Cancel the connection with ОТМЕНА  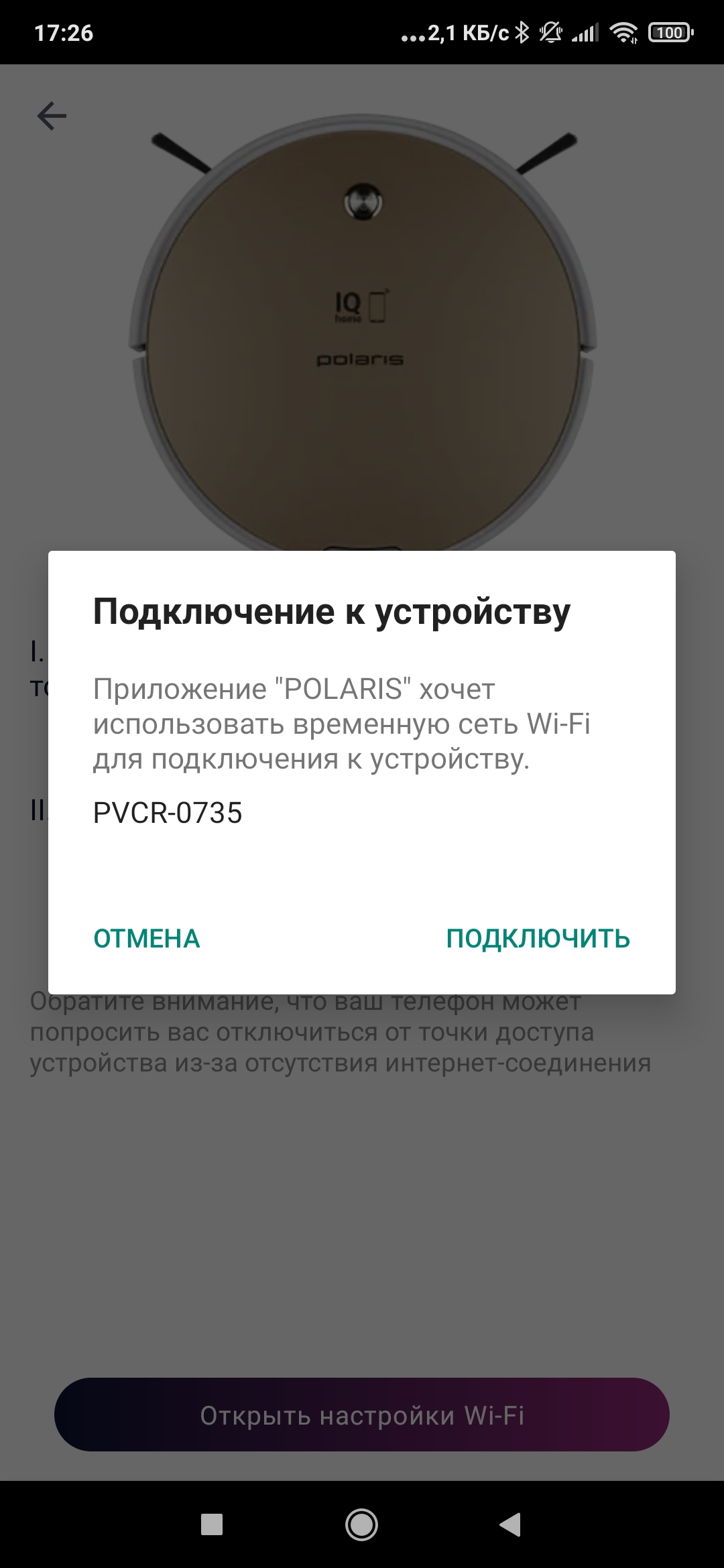[147, 938]
